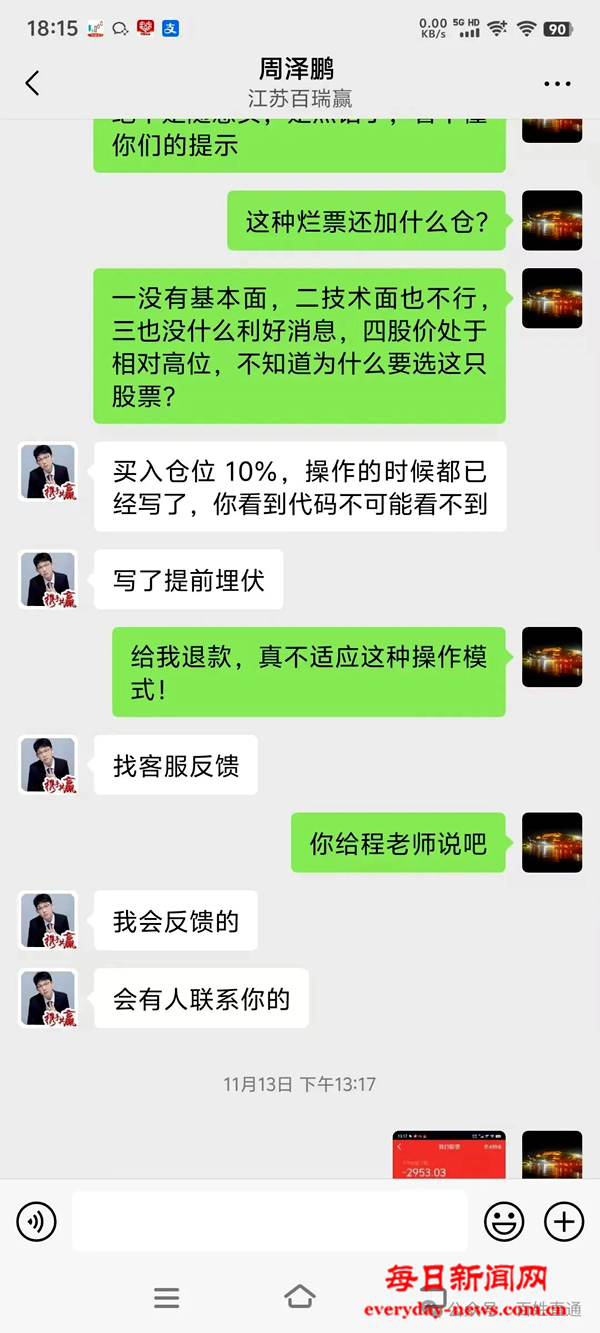
Task: Open the system recent apps menu
Action: coord(167,1298)
